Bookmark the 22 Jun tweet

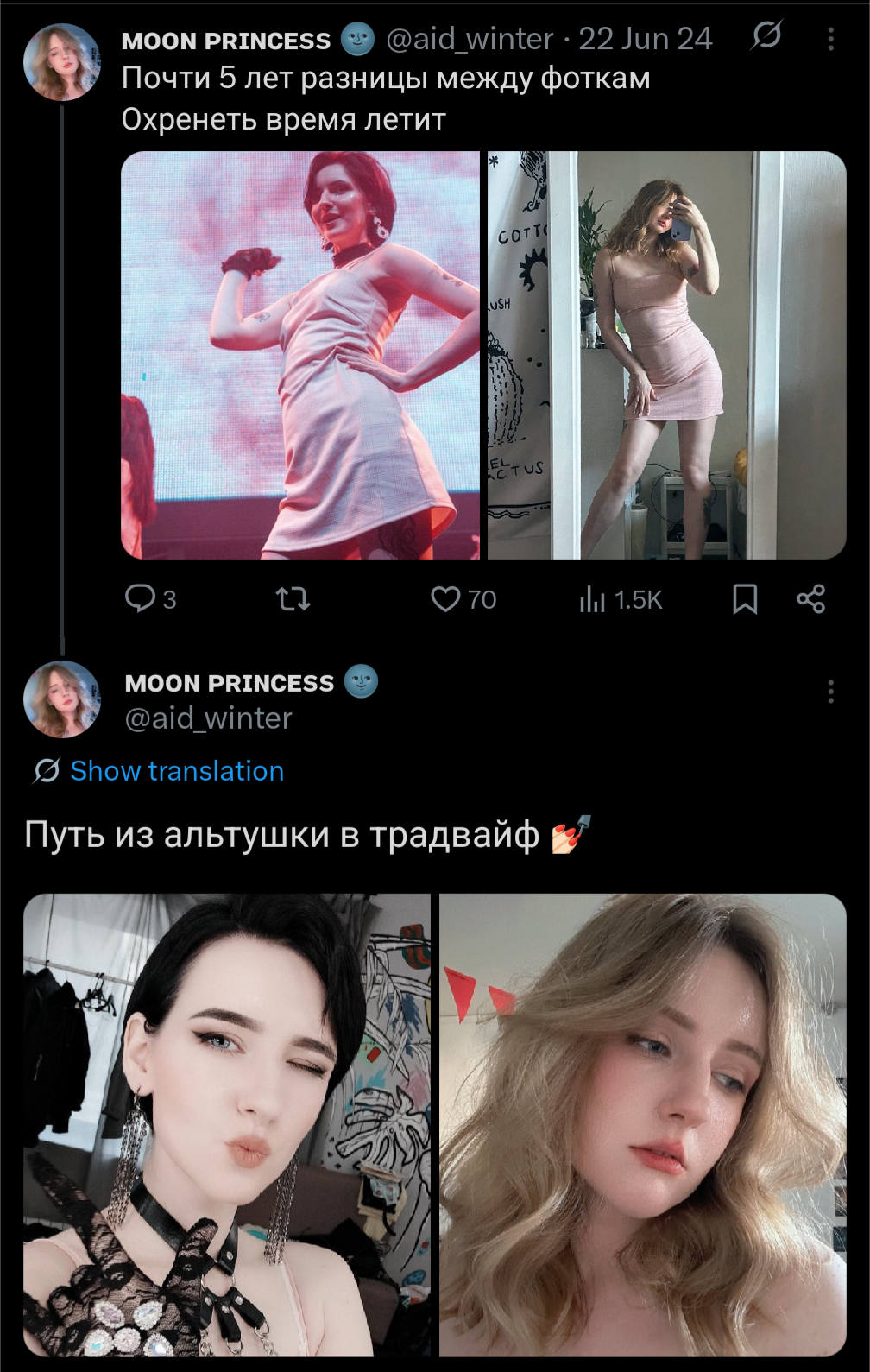(x=744, y=598)
